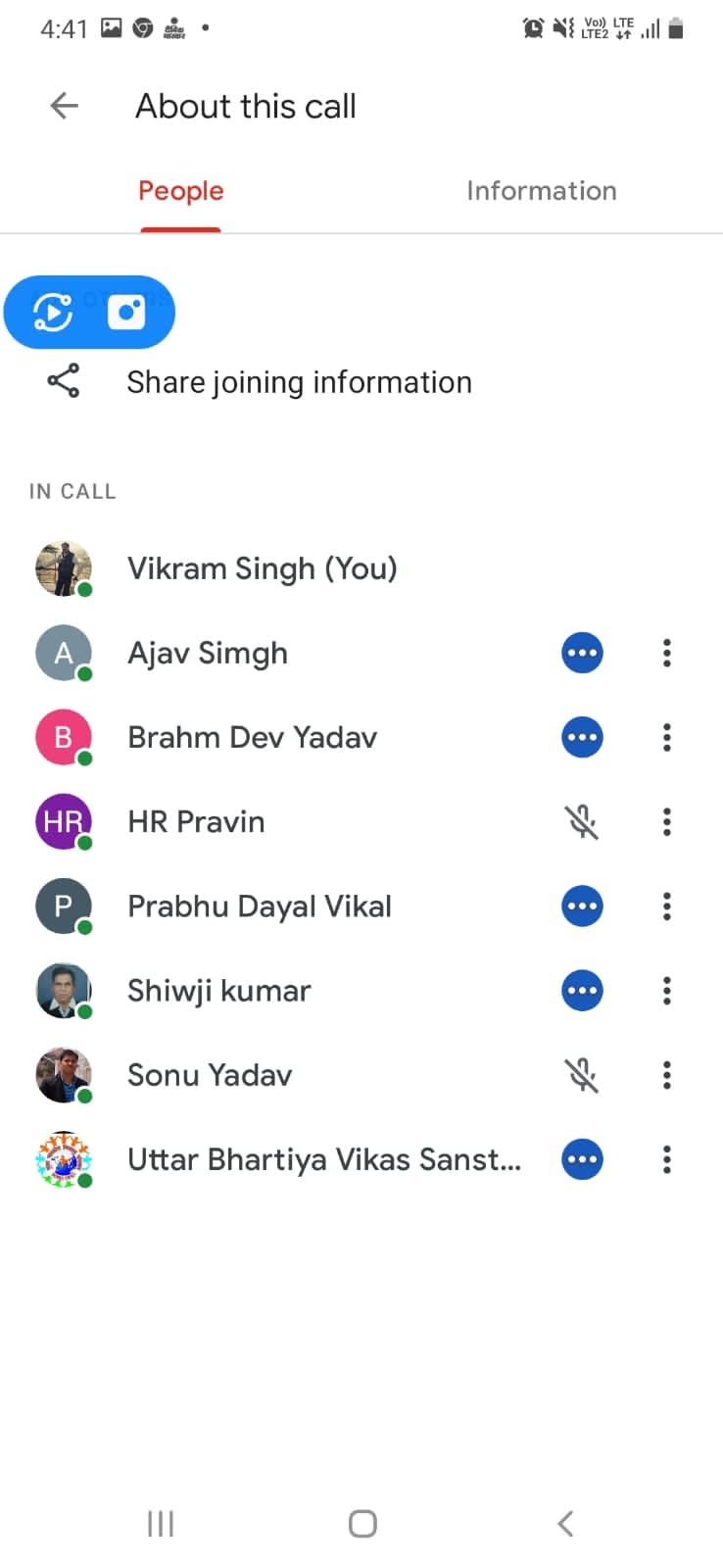Open more options for Brahm Dev Yadav
This screenshot has height=1568, width=723.
tap(667, 737)
